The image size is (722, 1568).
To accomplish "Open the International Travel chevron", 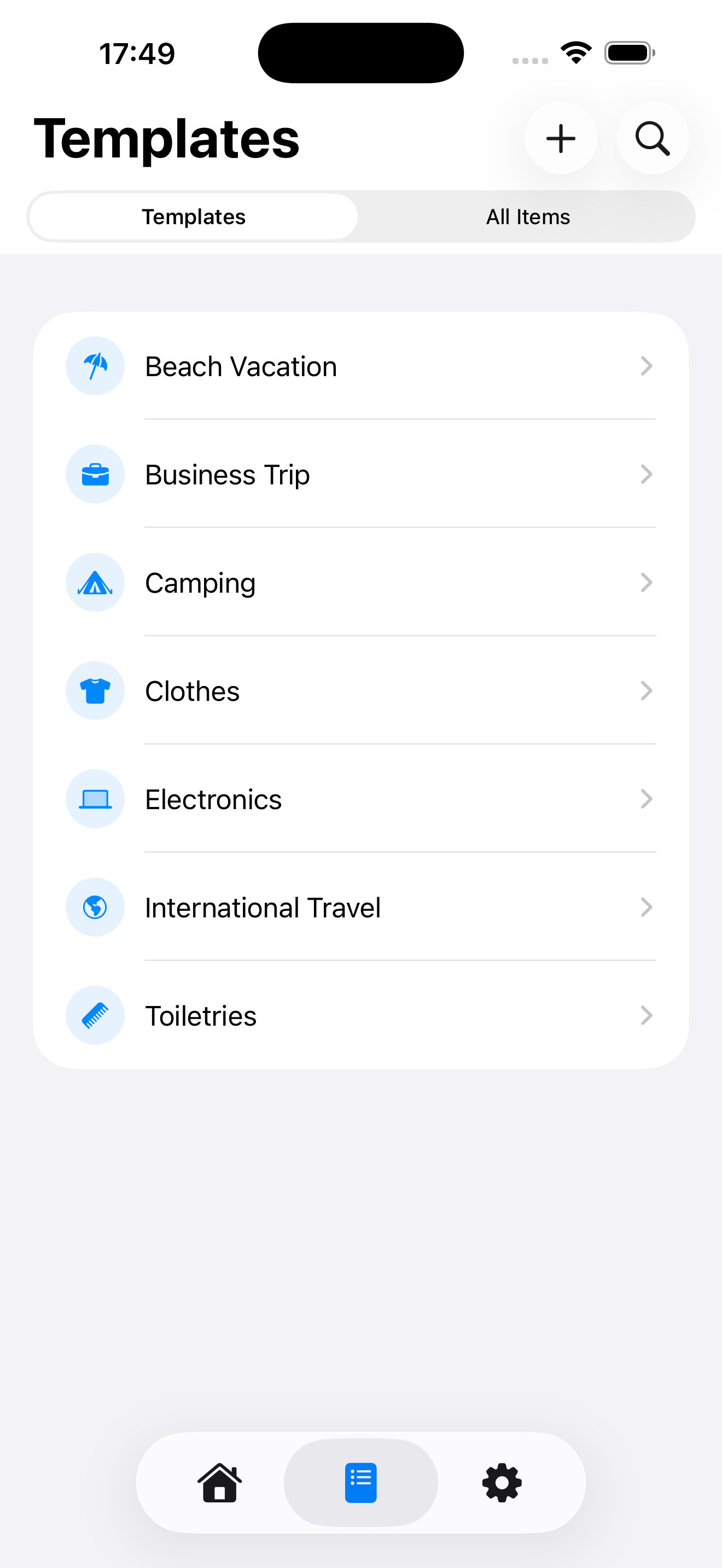I will 647,907.
